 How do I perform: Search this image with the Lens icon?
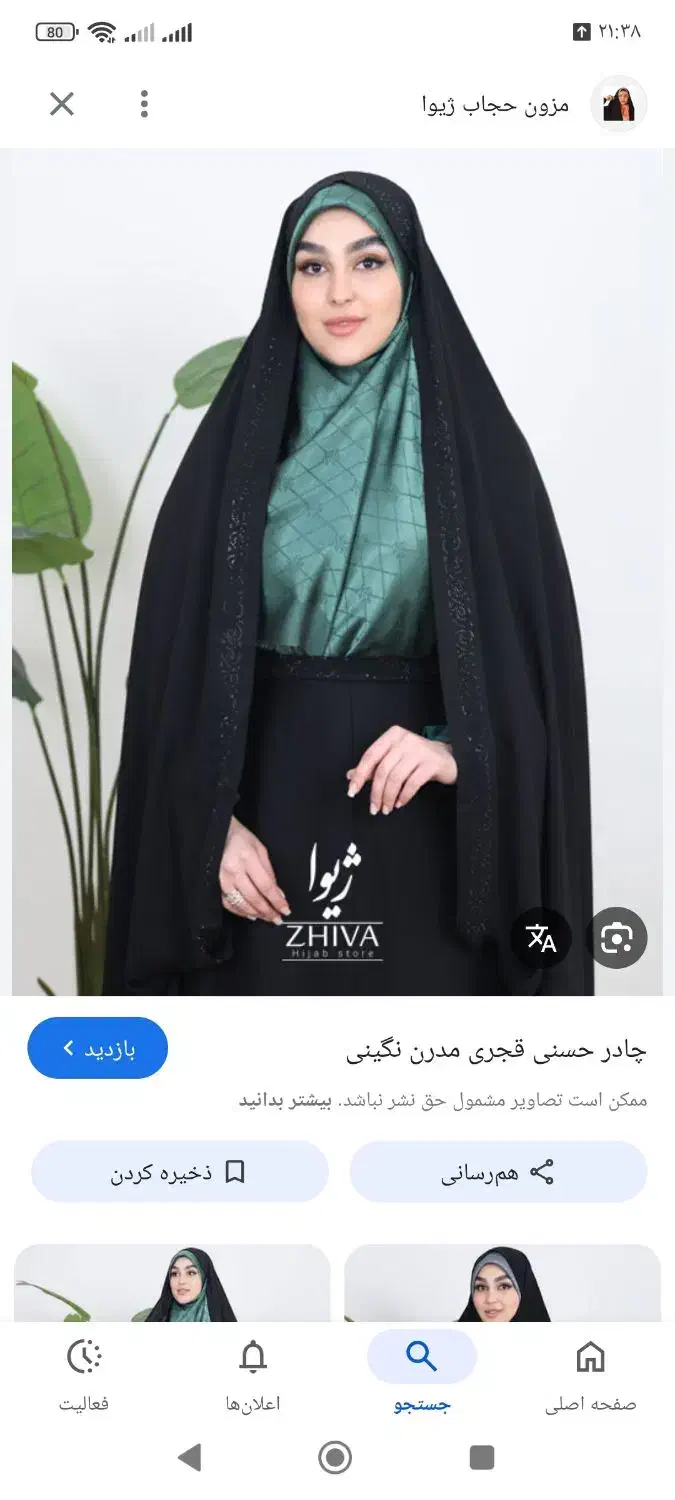[x=617, y=938]
